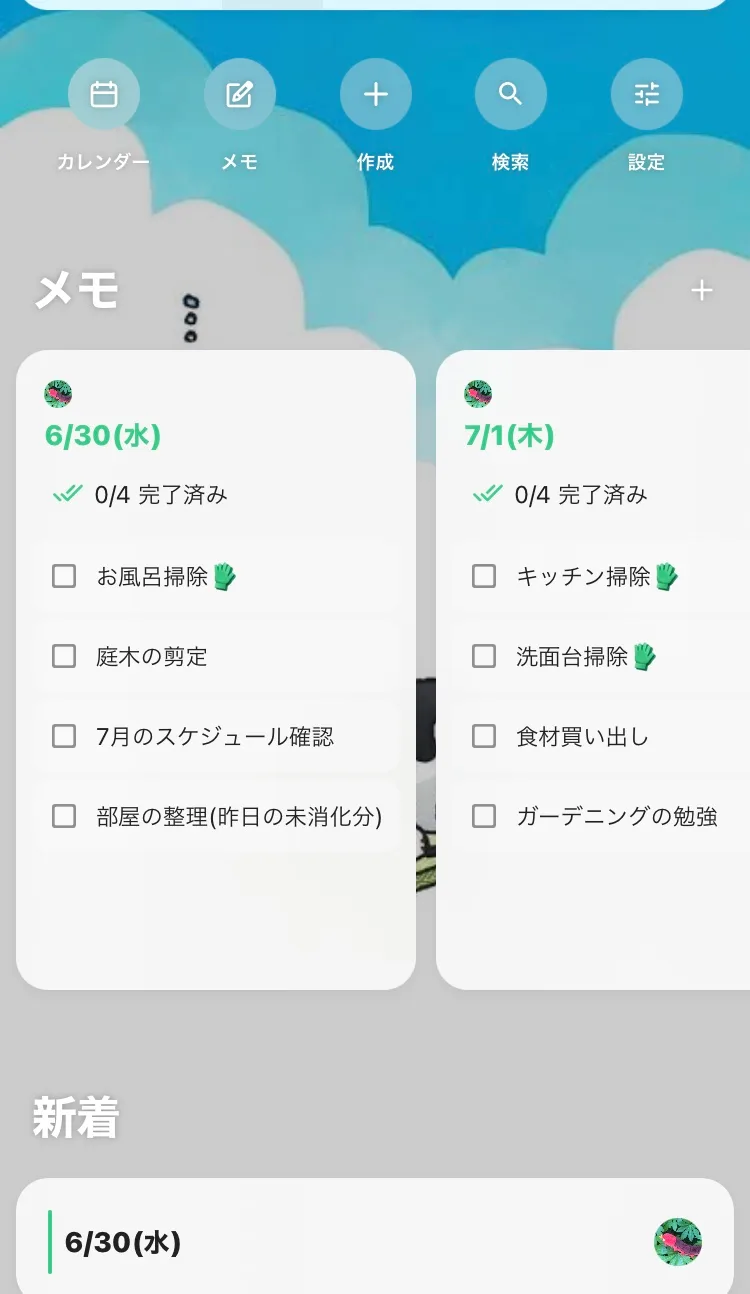
Task: Open 検索 search
Action: (x=511, y=95)
